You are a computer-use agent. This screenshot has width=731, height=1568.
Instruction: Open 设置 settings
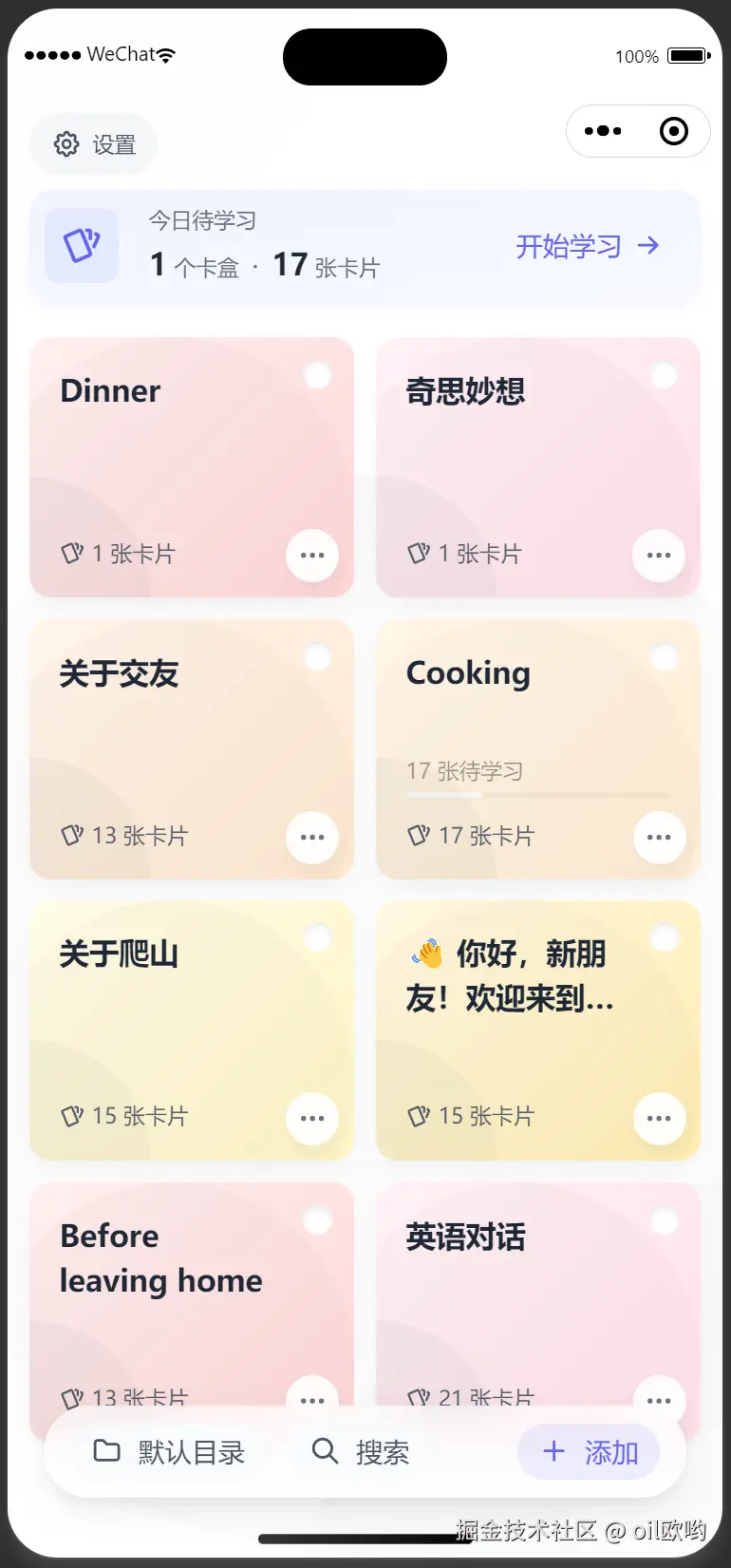[94, 144]
